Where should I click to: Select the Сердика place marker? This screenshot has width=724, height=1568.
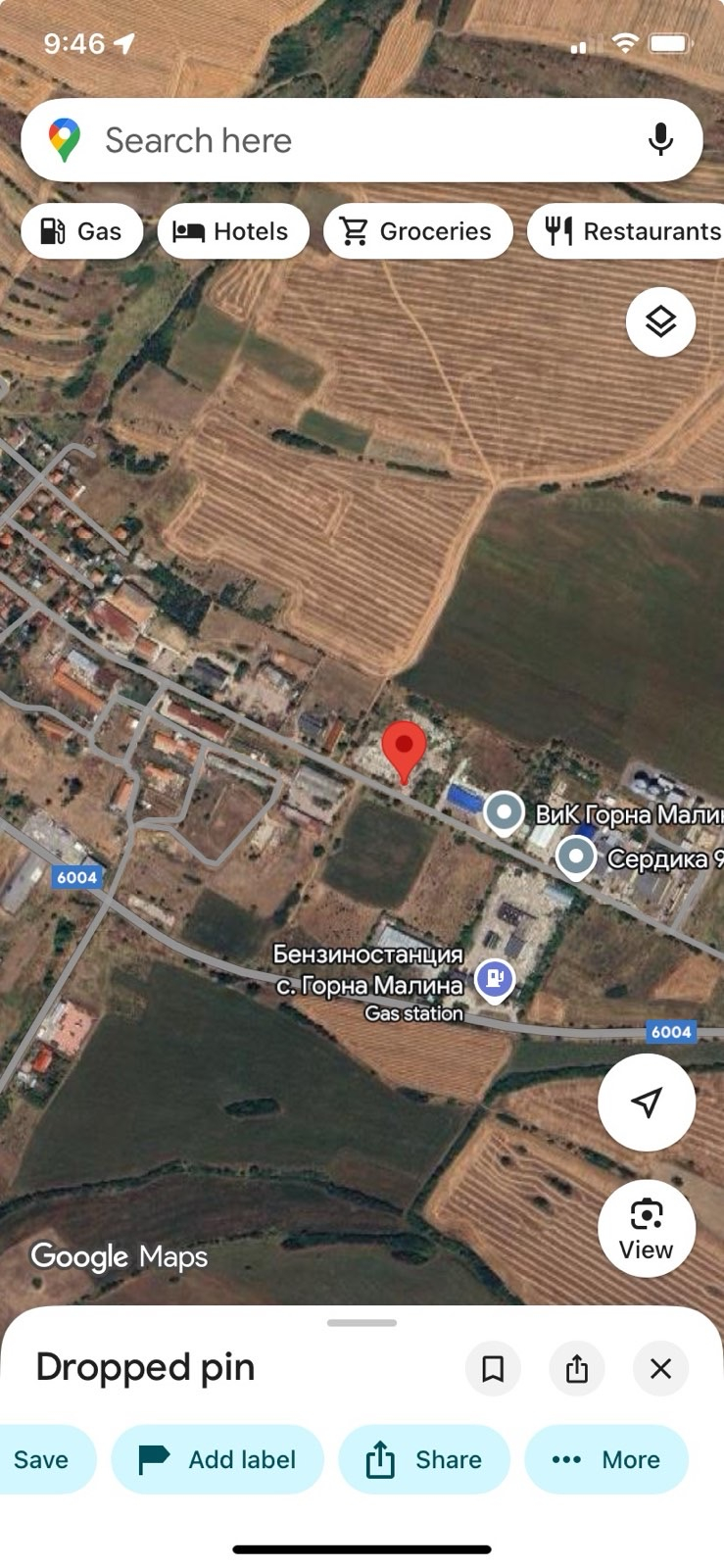tap(576, 857)
